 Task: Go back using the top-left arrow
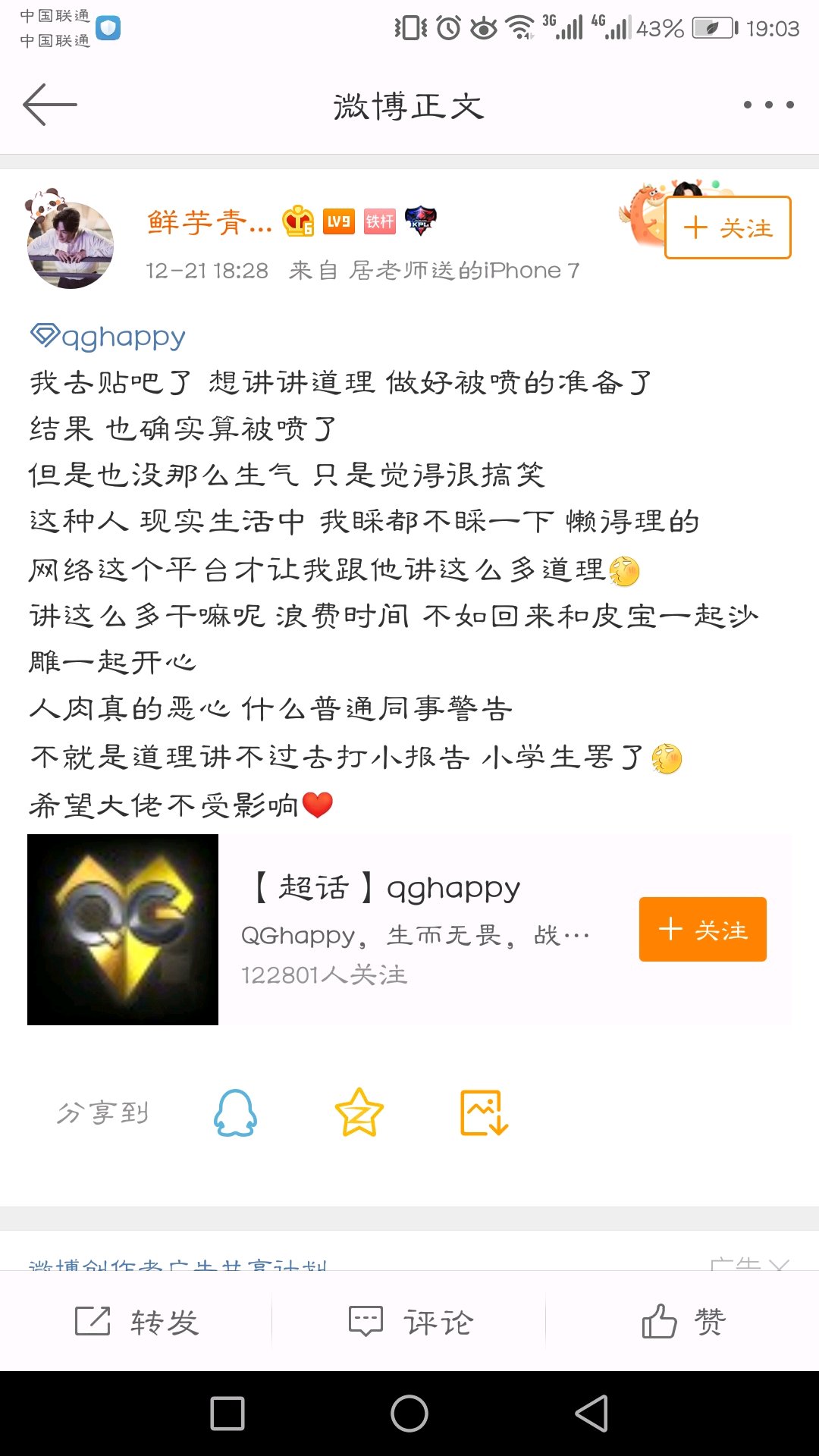[x=50, y=105]
